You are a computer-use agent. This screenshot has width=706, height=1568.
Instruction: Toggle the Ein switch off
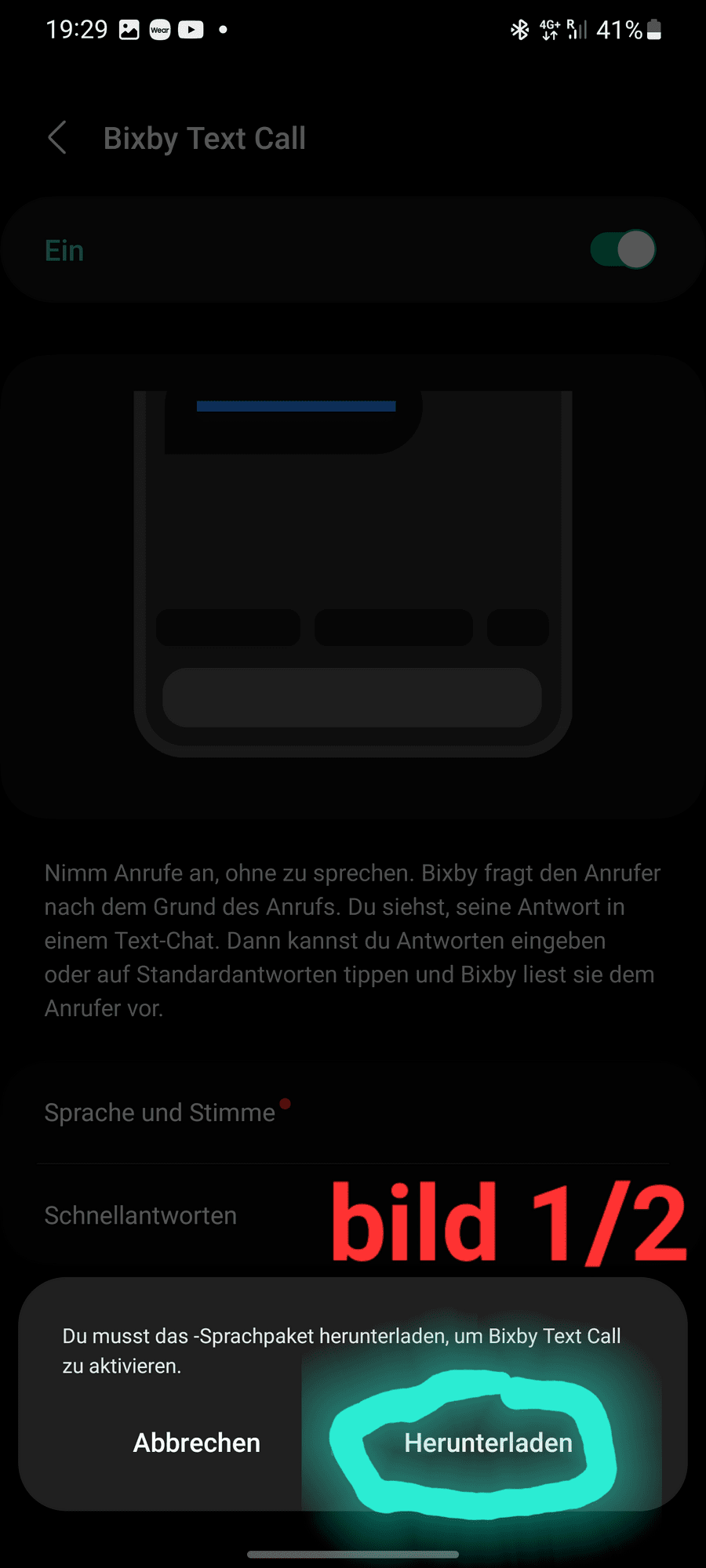tap(623, 250)
